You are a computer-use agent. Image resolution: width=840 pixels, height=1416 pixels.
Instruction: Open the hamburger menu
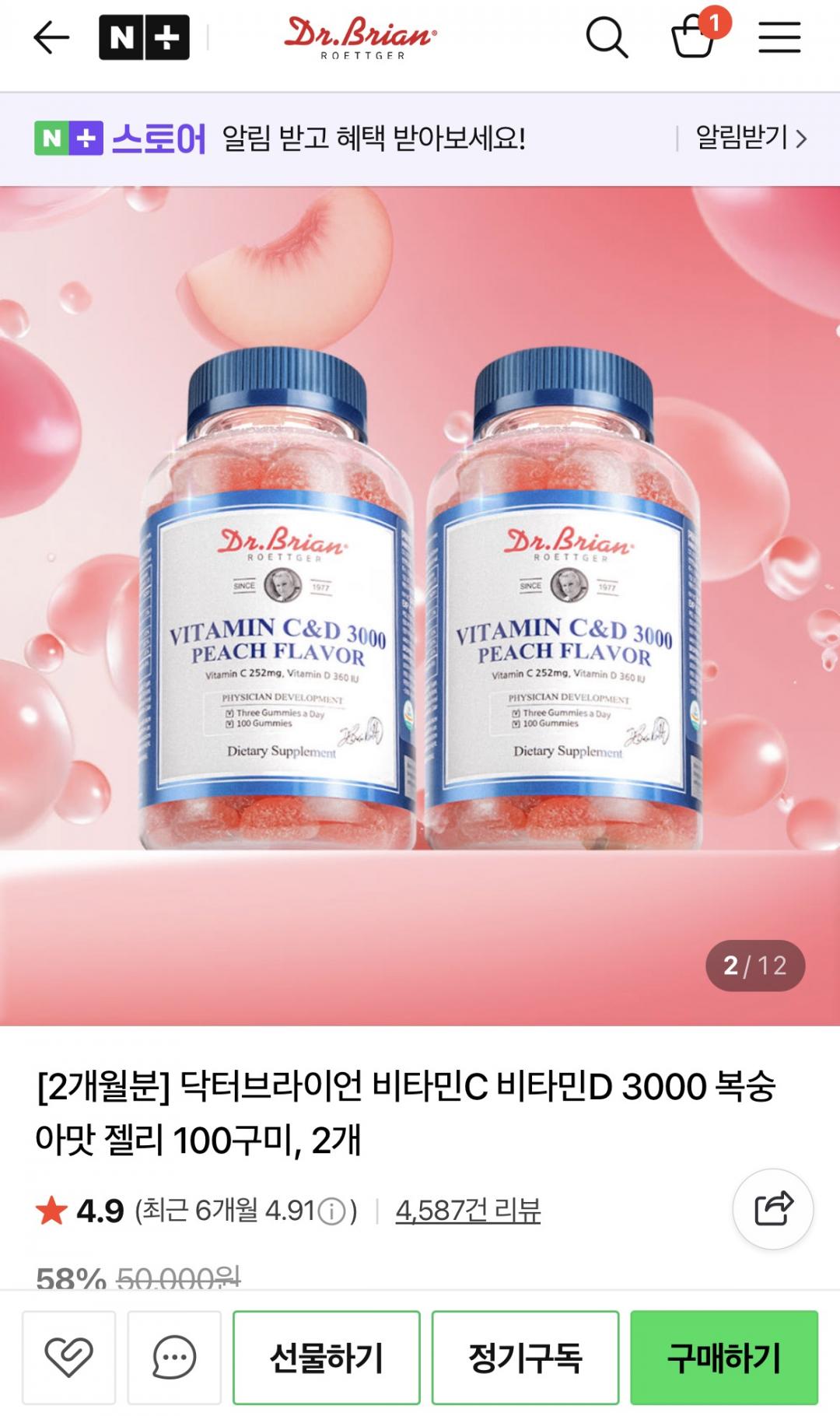coord(779,37)
